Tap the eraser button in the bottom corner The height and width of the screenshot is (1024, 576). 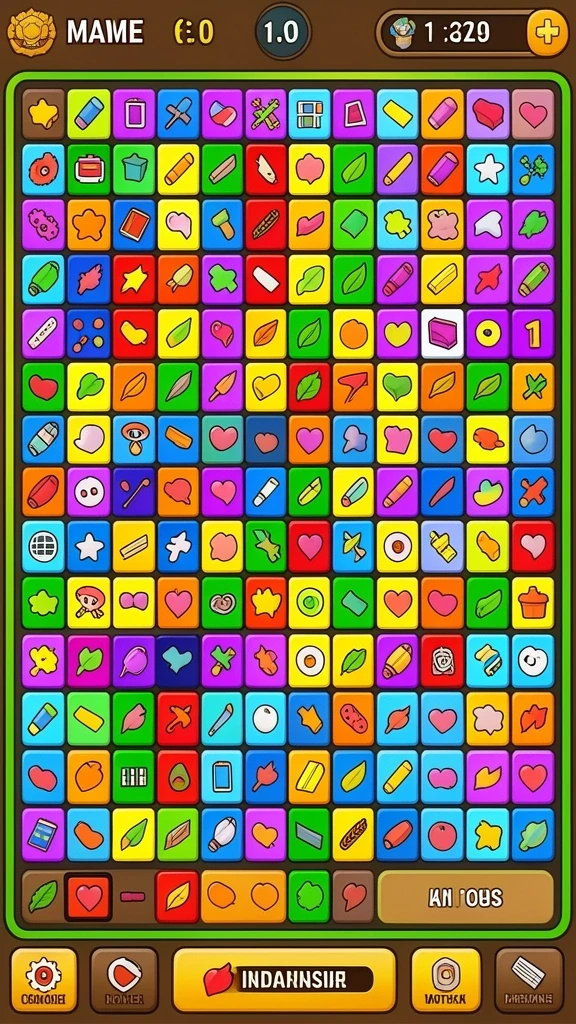[x=528, y=980]
